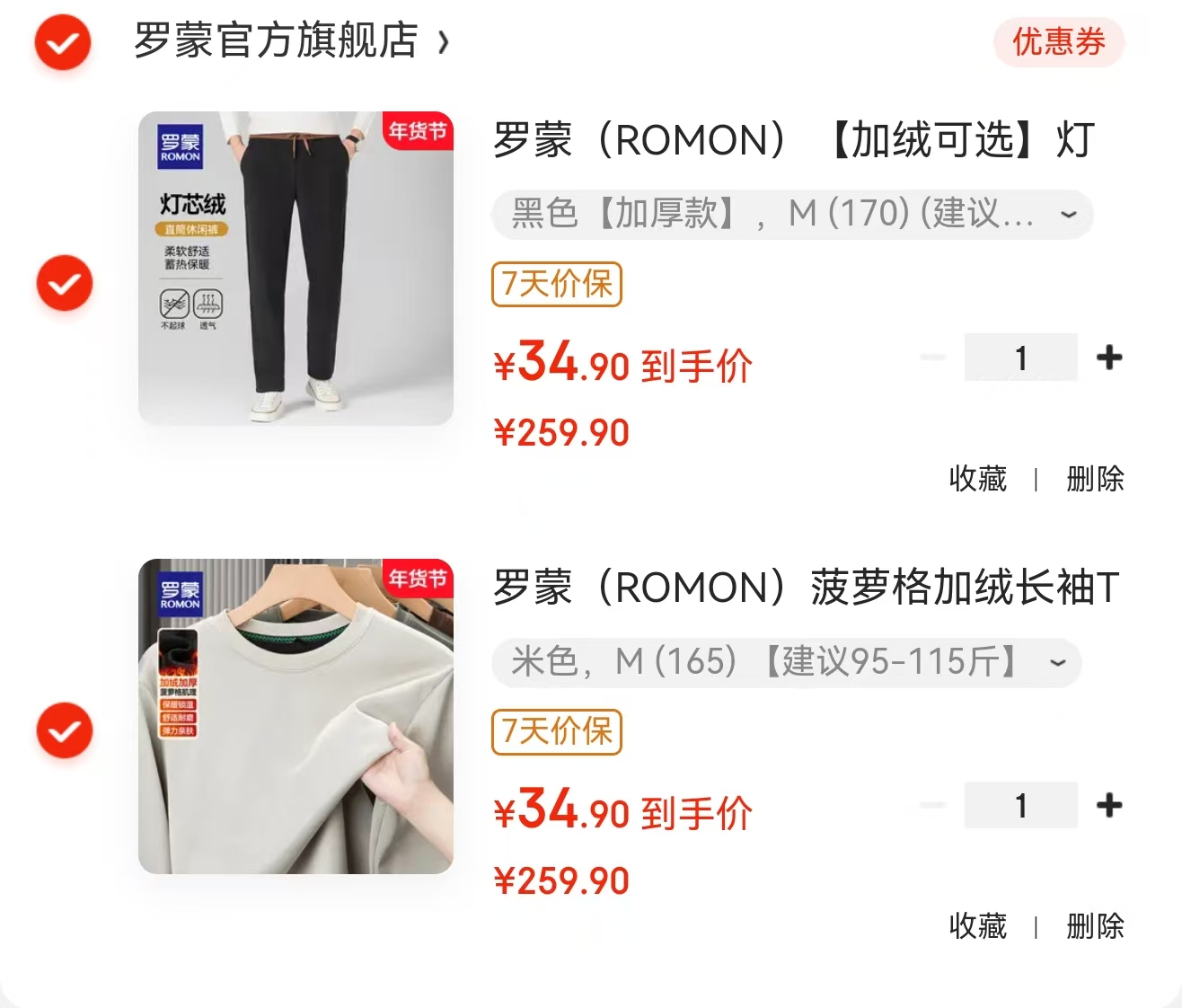Increase quantity of the 灯芯绒 pants
This screenshot has width=1182, height=1008.
click(x=1109, y=358)
